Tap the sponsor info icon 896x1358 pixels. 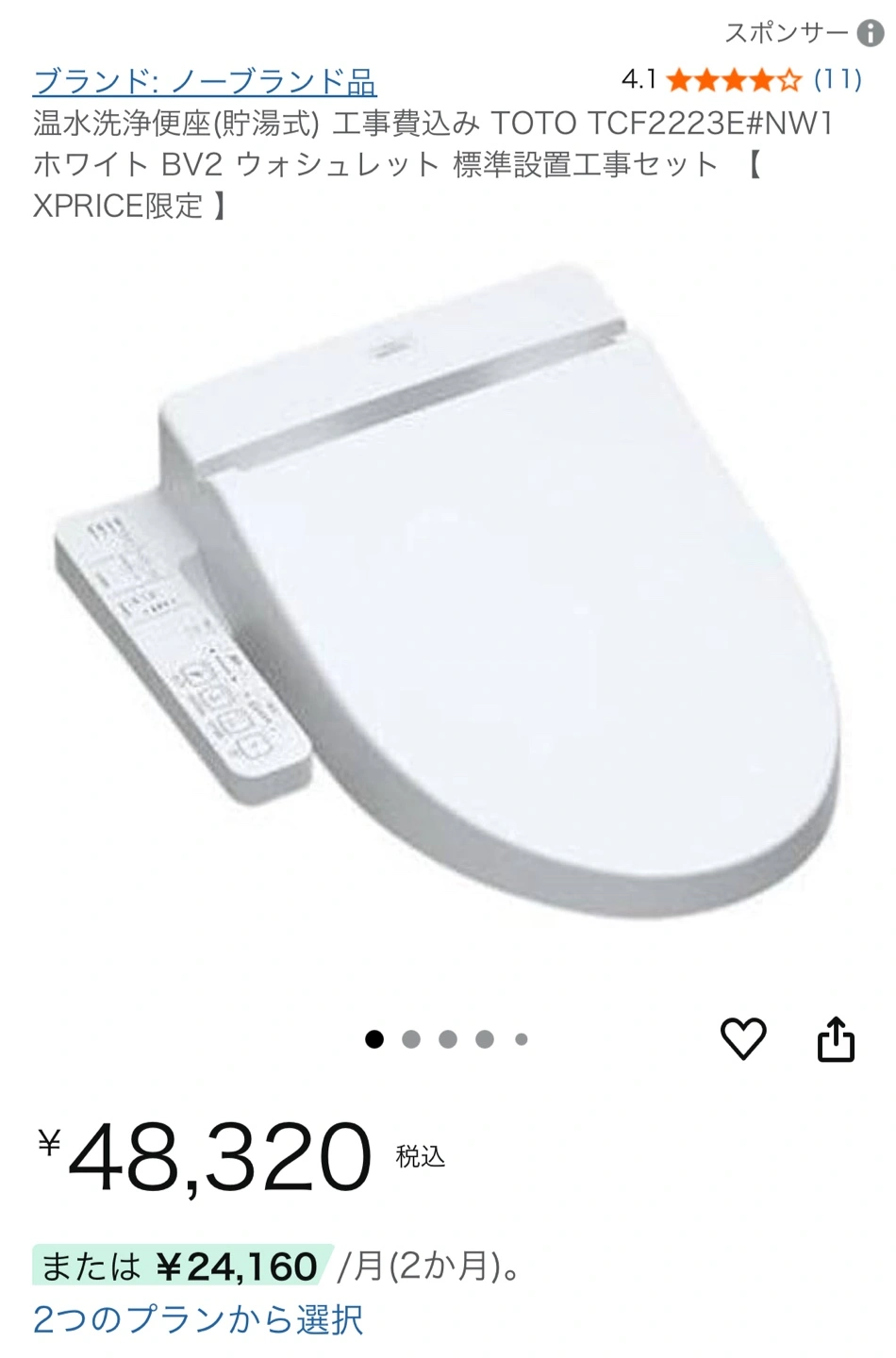(870, 34)
